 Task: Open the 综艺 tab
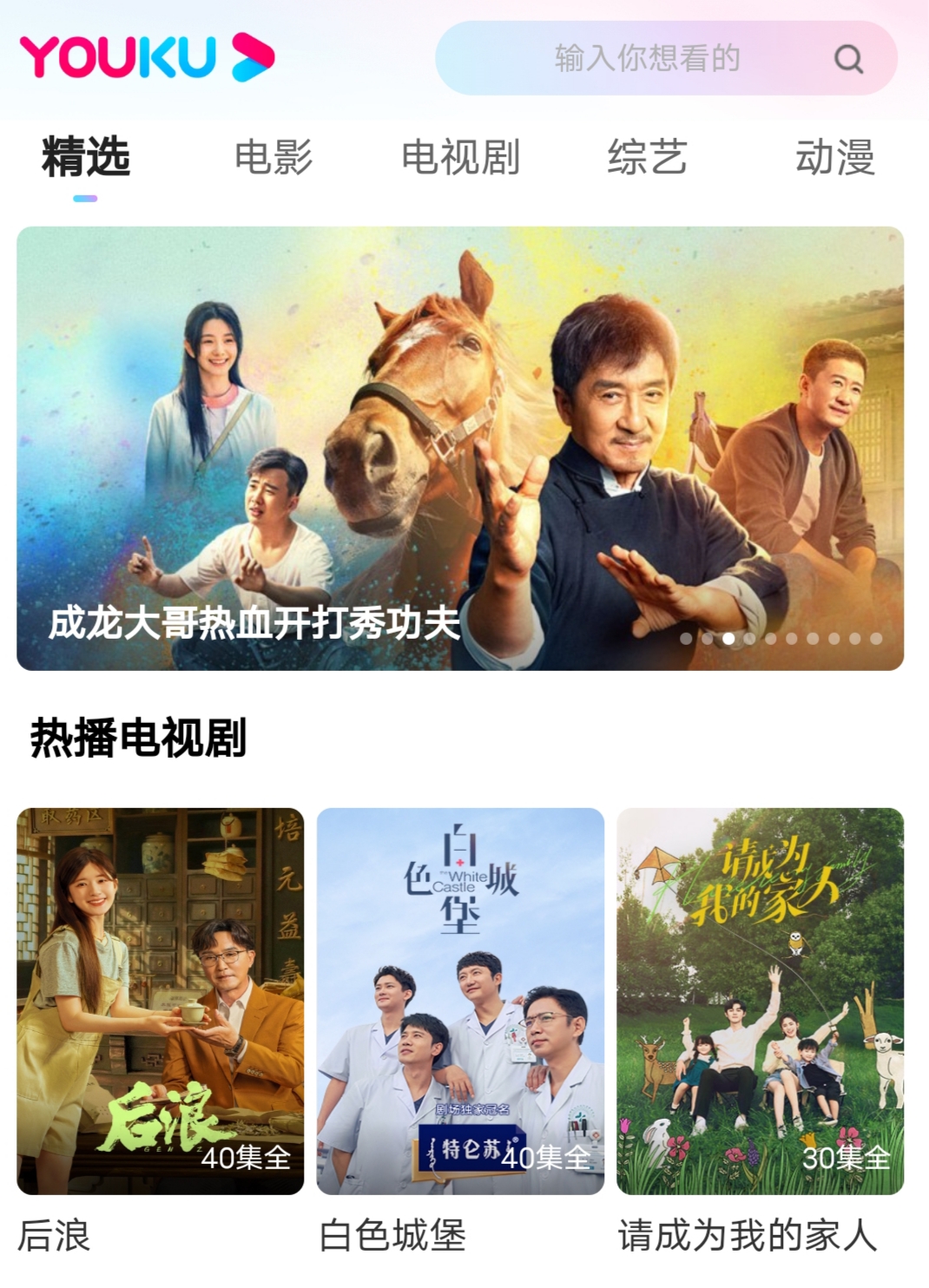[x=647, y=158]
